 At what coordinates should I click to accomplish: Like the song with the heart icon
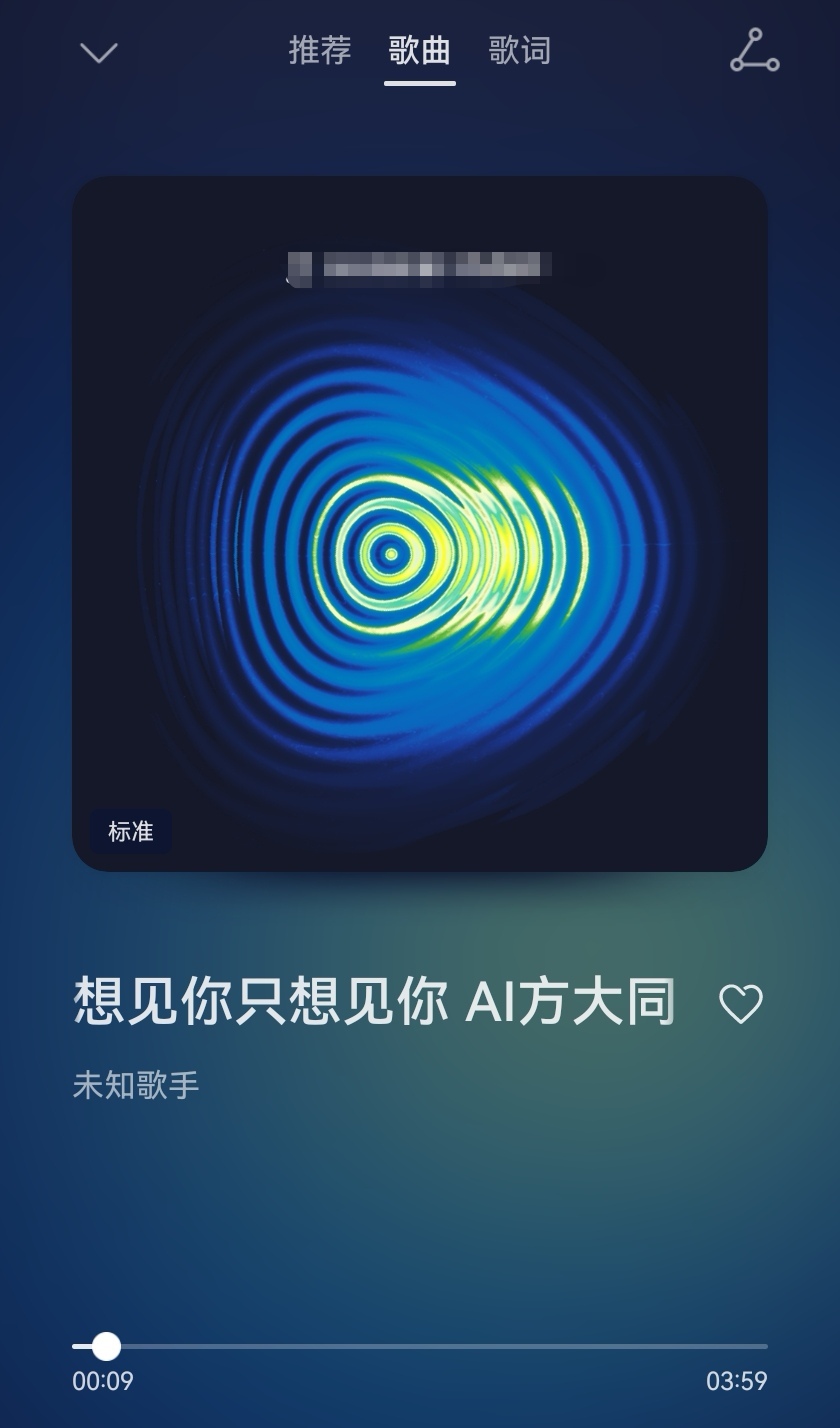pos(741,1003)
